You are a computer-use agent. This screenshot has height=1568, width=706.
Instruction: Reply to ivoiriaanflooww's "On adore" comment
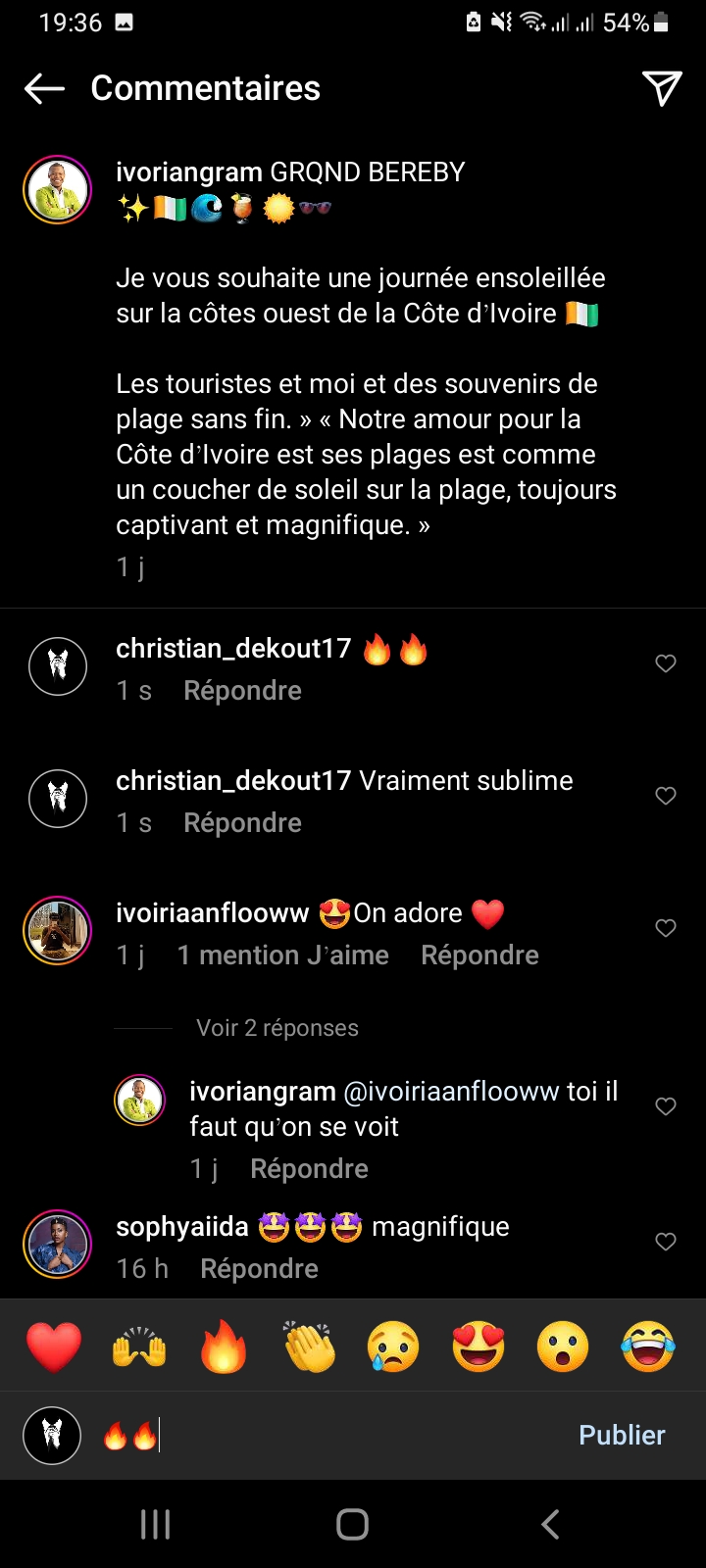click(479, 955)
